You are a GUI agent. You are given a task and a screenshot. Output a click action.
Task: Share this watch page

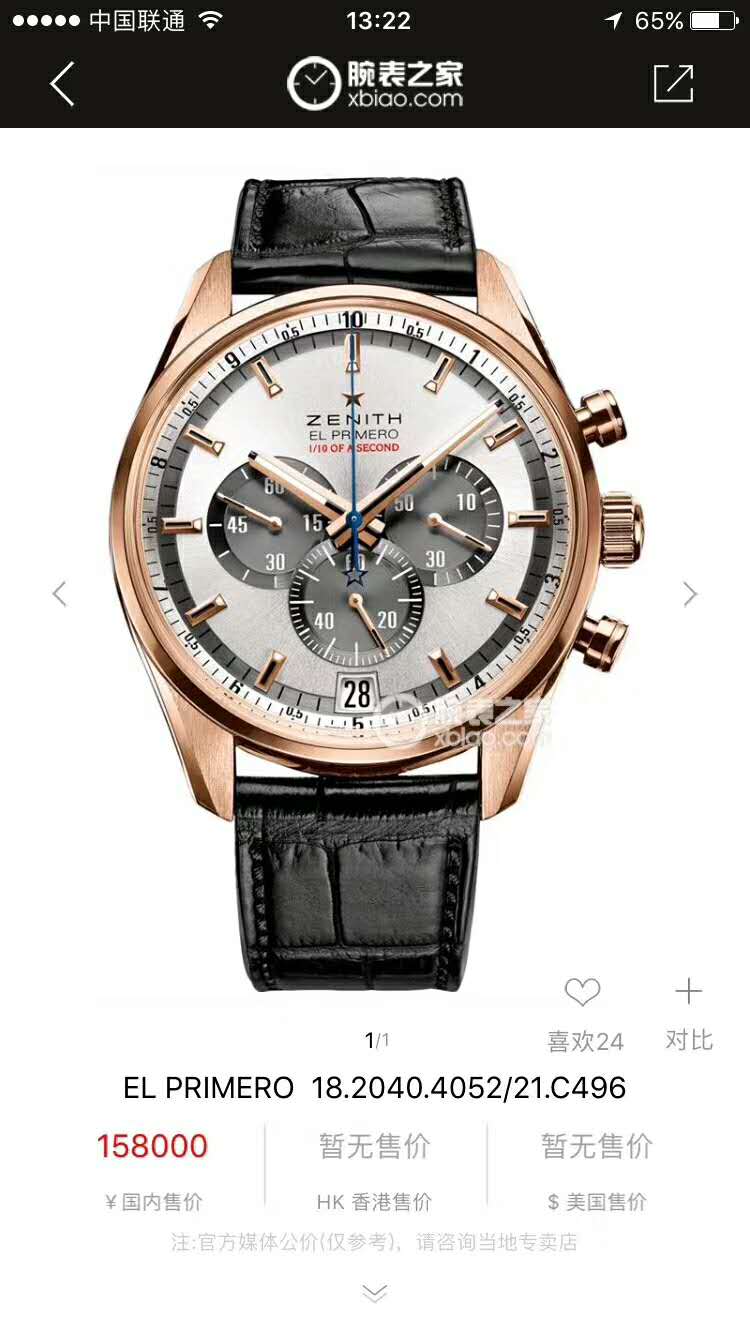(673, 84)
